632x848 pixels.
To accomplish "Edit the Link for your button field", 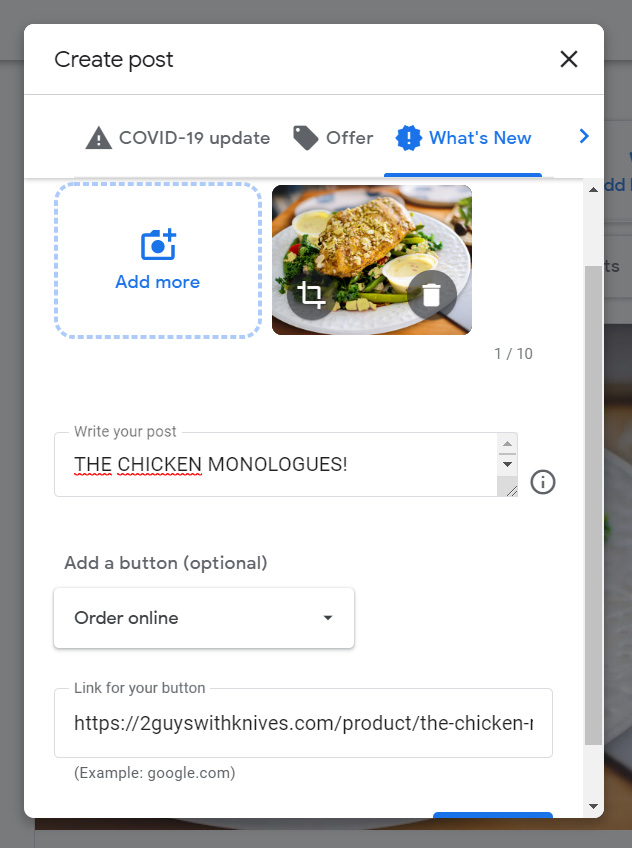I will tap(303, 722).
